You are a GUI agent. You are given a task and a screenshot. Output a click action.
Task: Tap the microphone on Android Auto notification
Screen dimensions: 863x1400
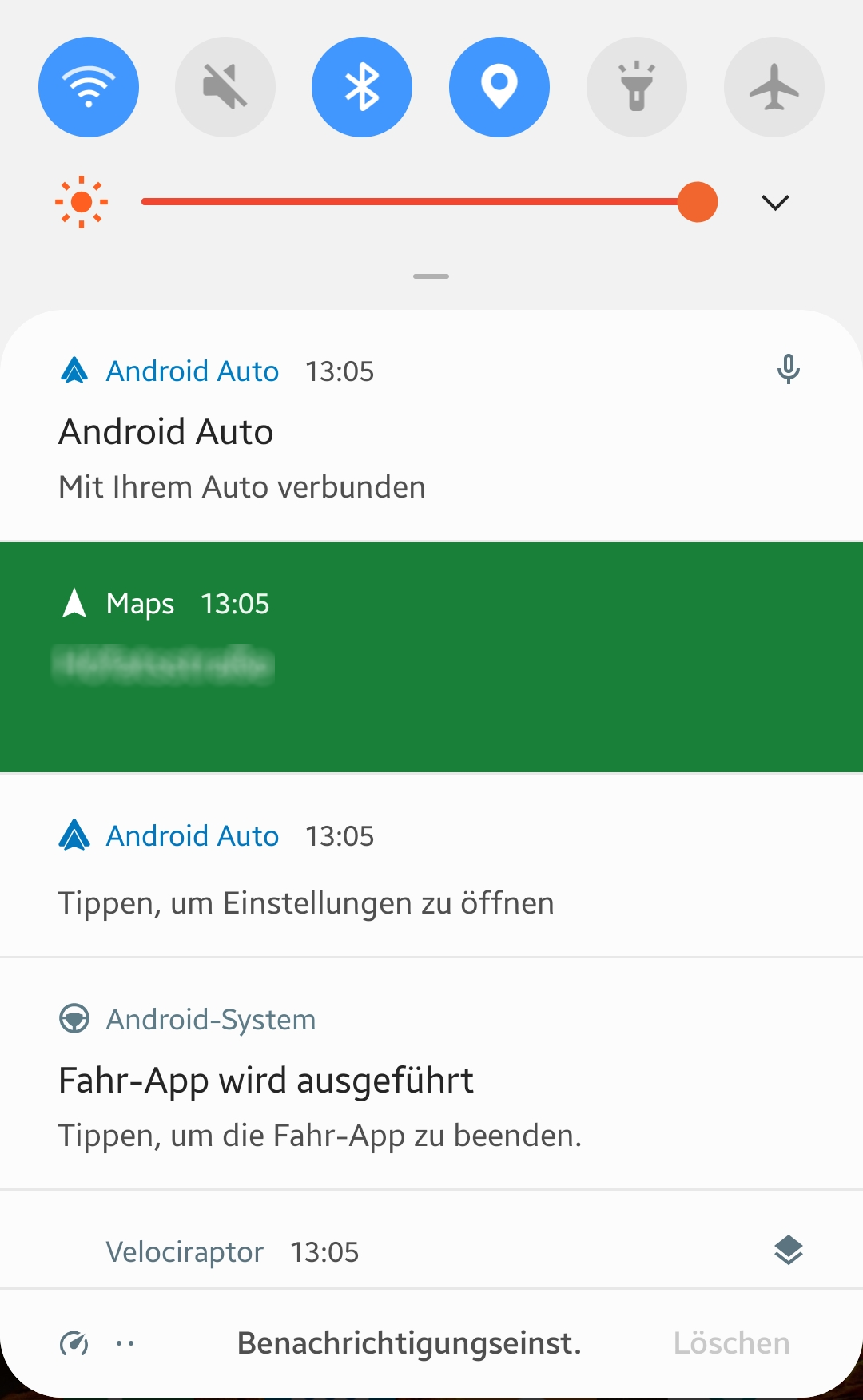[x=788, y=370]
